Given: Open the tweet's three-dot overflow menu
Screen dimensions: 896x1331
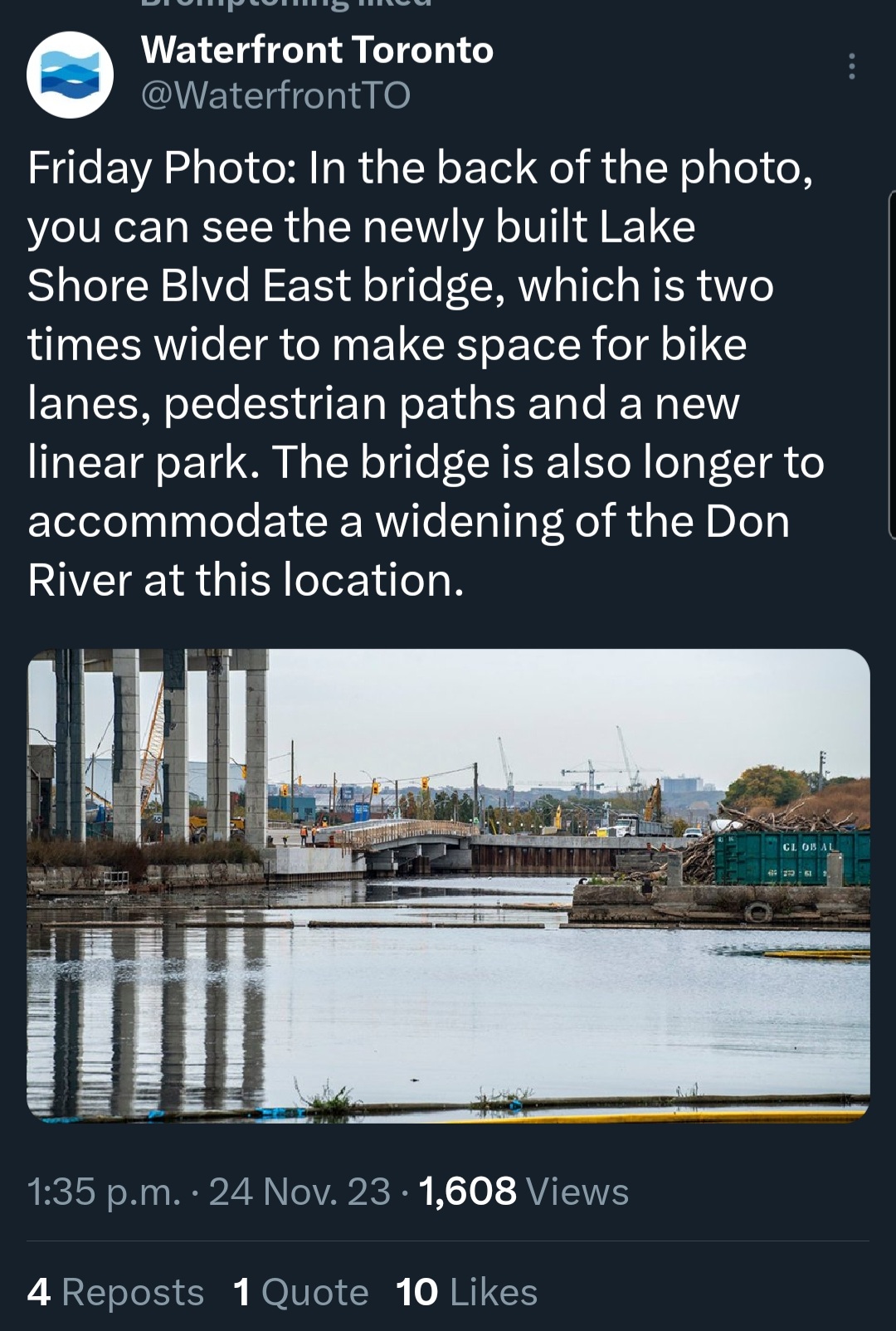Looking at the screenshot, I should click(851, 66).
